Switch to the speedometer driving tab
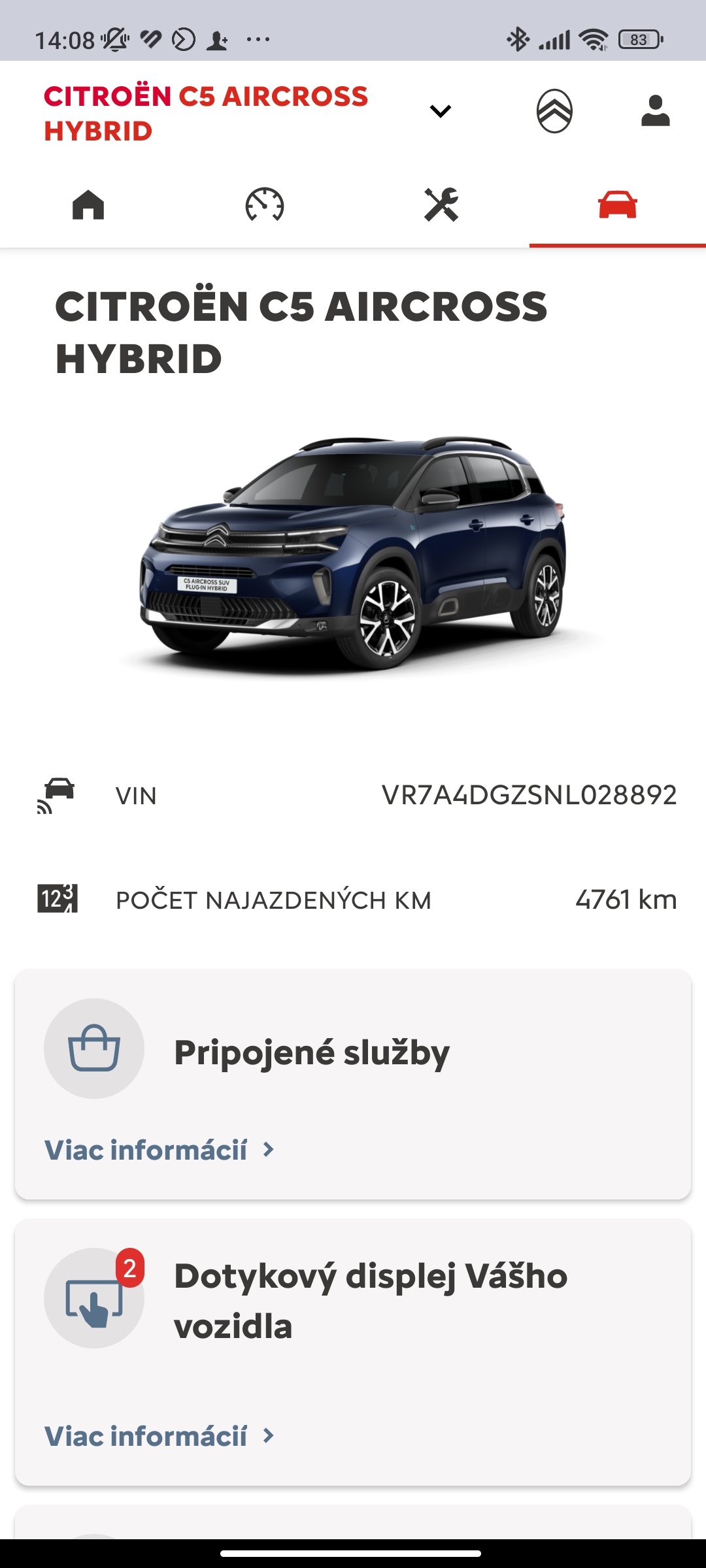 [265, 204]
